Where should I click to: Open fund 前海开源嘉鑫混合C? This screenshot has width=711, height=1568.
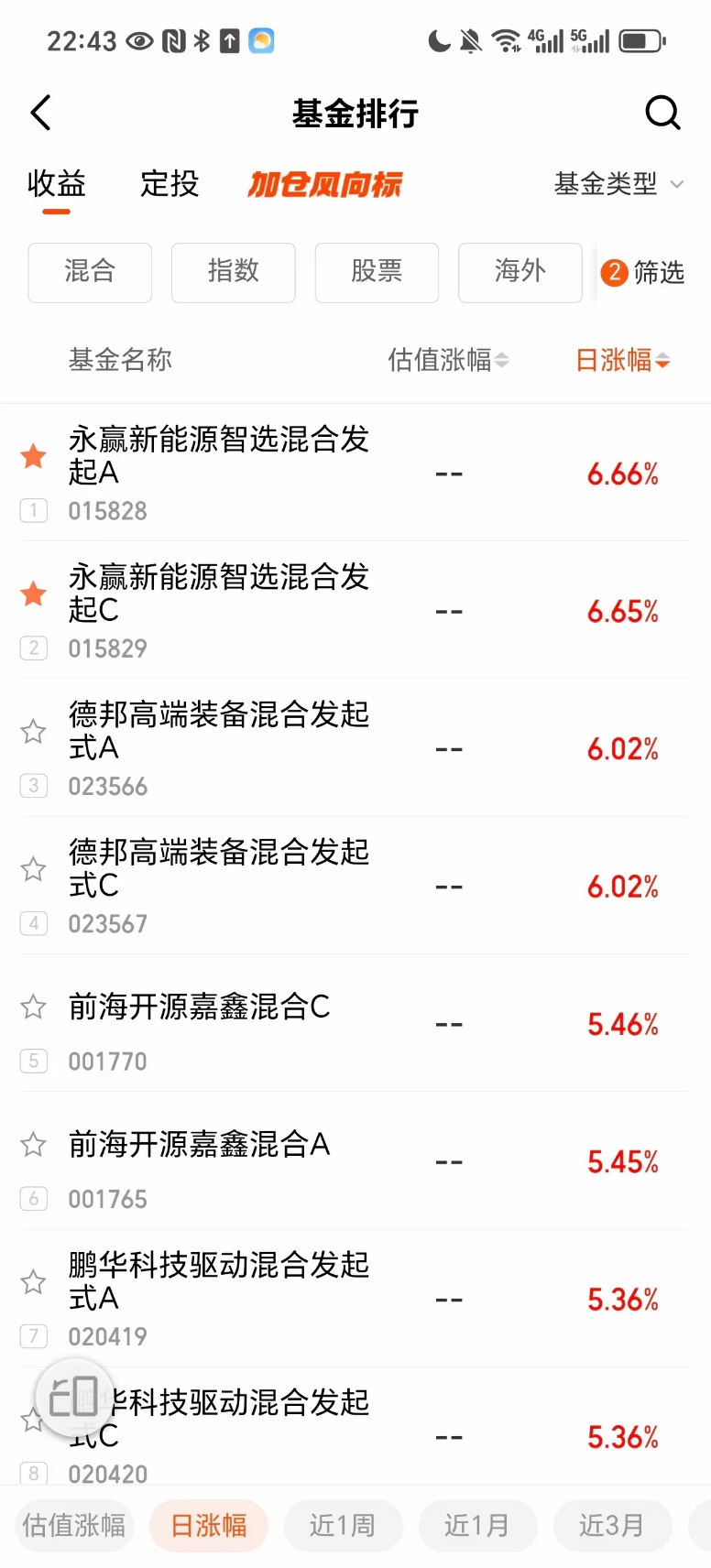tap(355, 1024)
